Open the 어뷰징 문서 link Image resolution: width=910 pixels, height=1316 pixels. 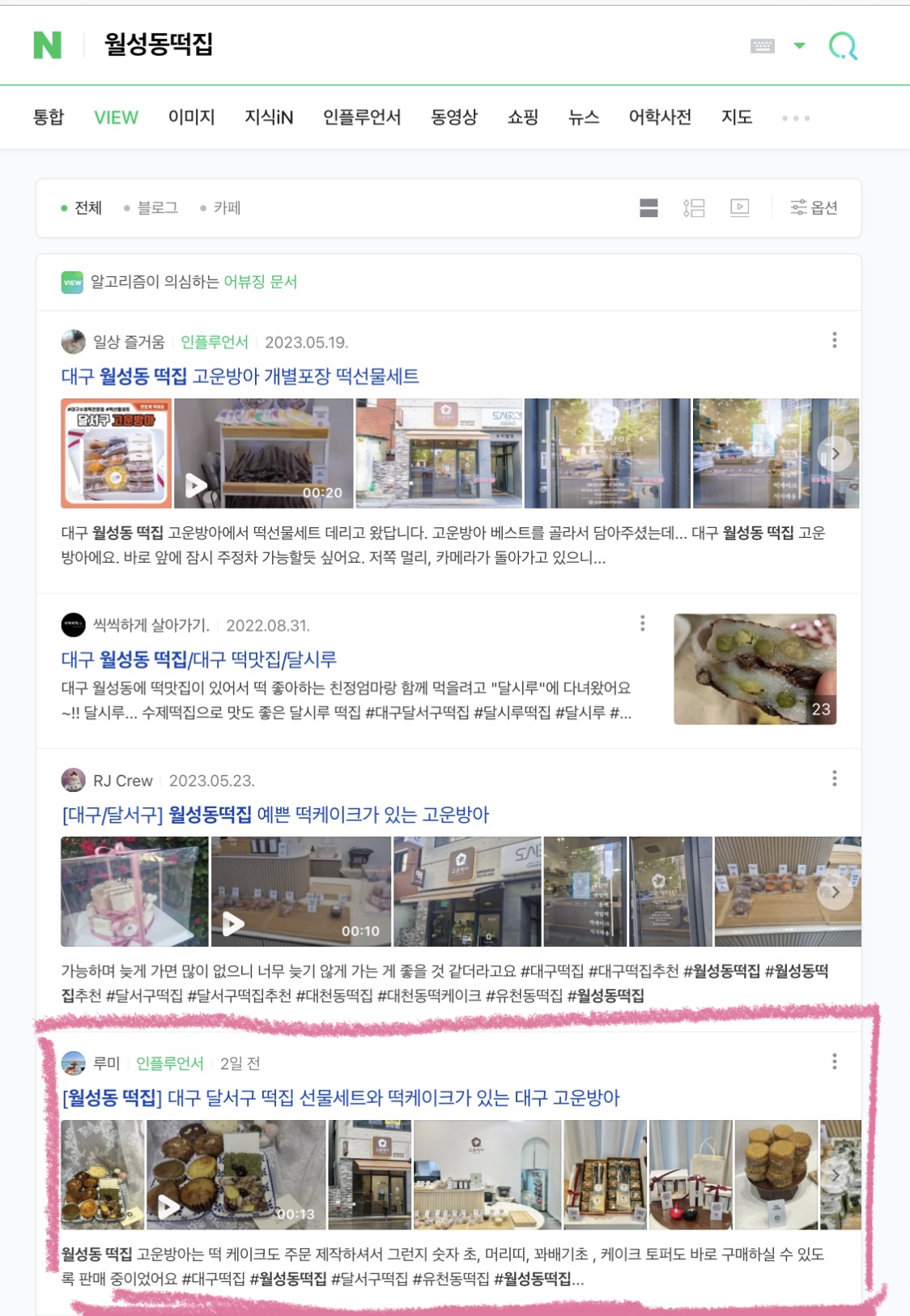[x=261, y=282]
